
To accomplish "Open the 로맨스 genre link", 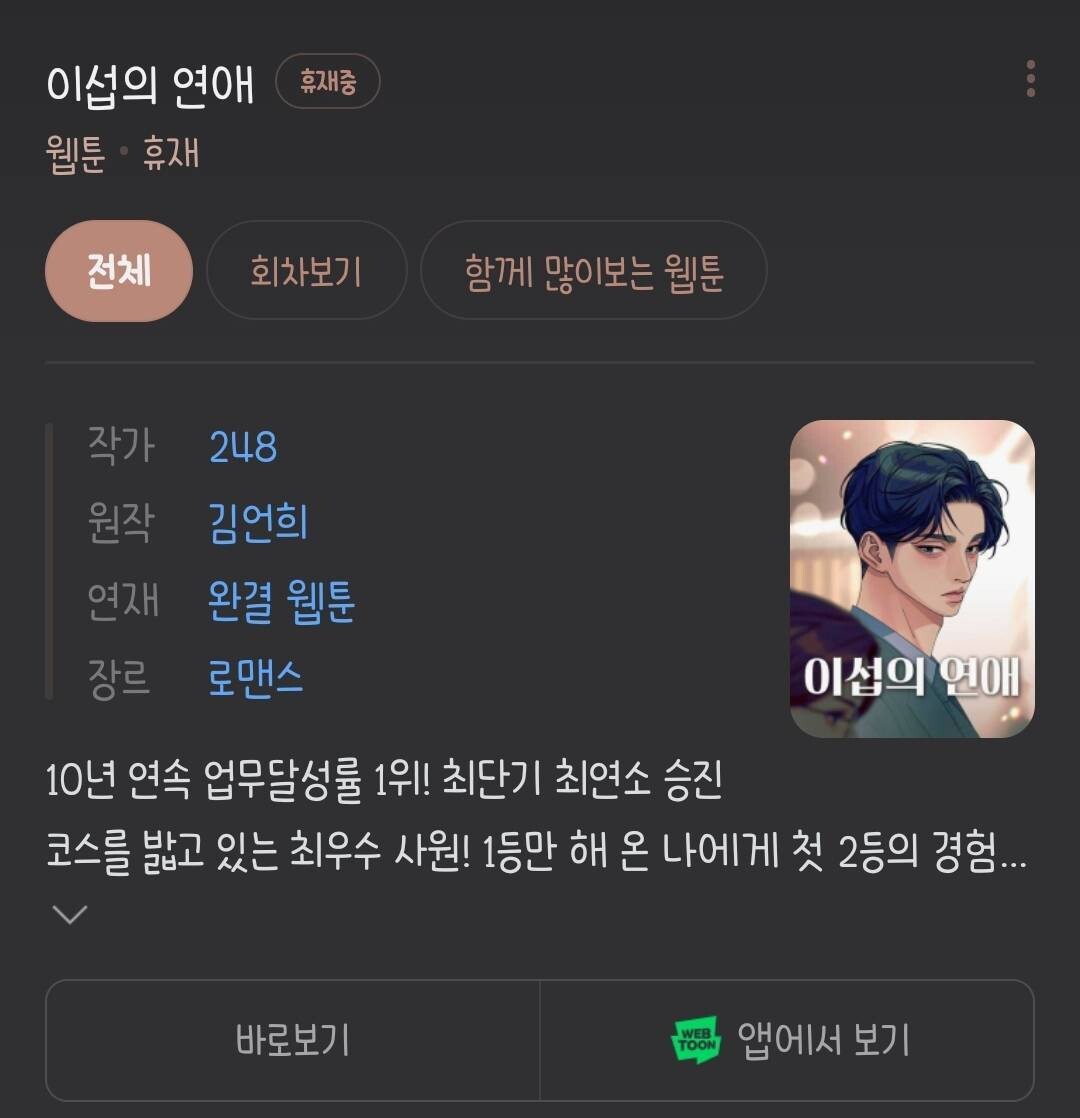I will click(x=254, y=675).
